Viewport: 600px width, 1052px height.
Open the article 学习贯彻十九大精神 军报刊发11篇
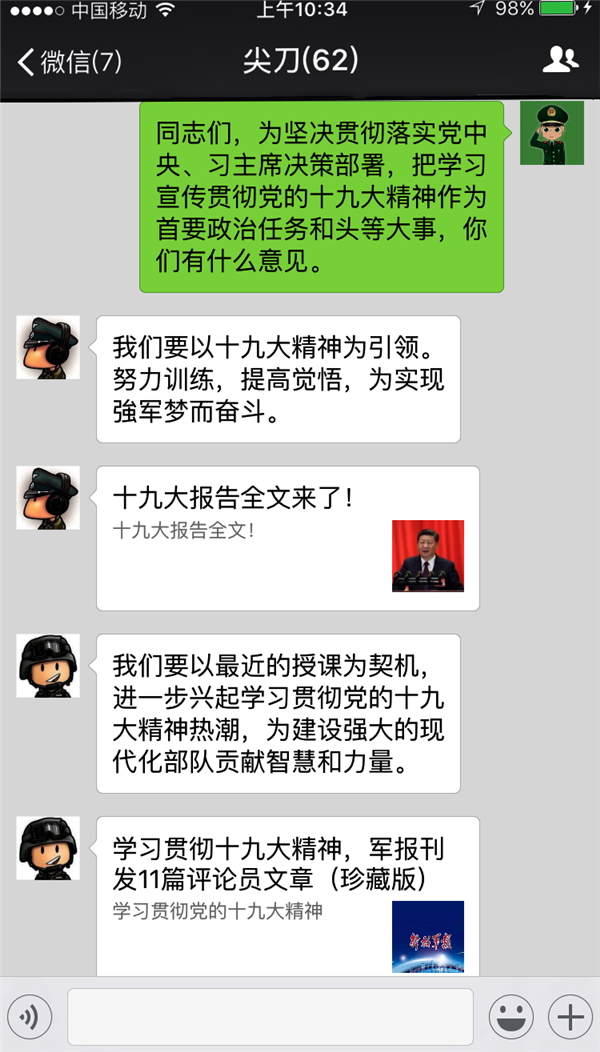click(287, 895)
